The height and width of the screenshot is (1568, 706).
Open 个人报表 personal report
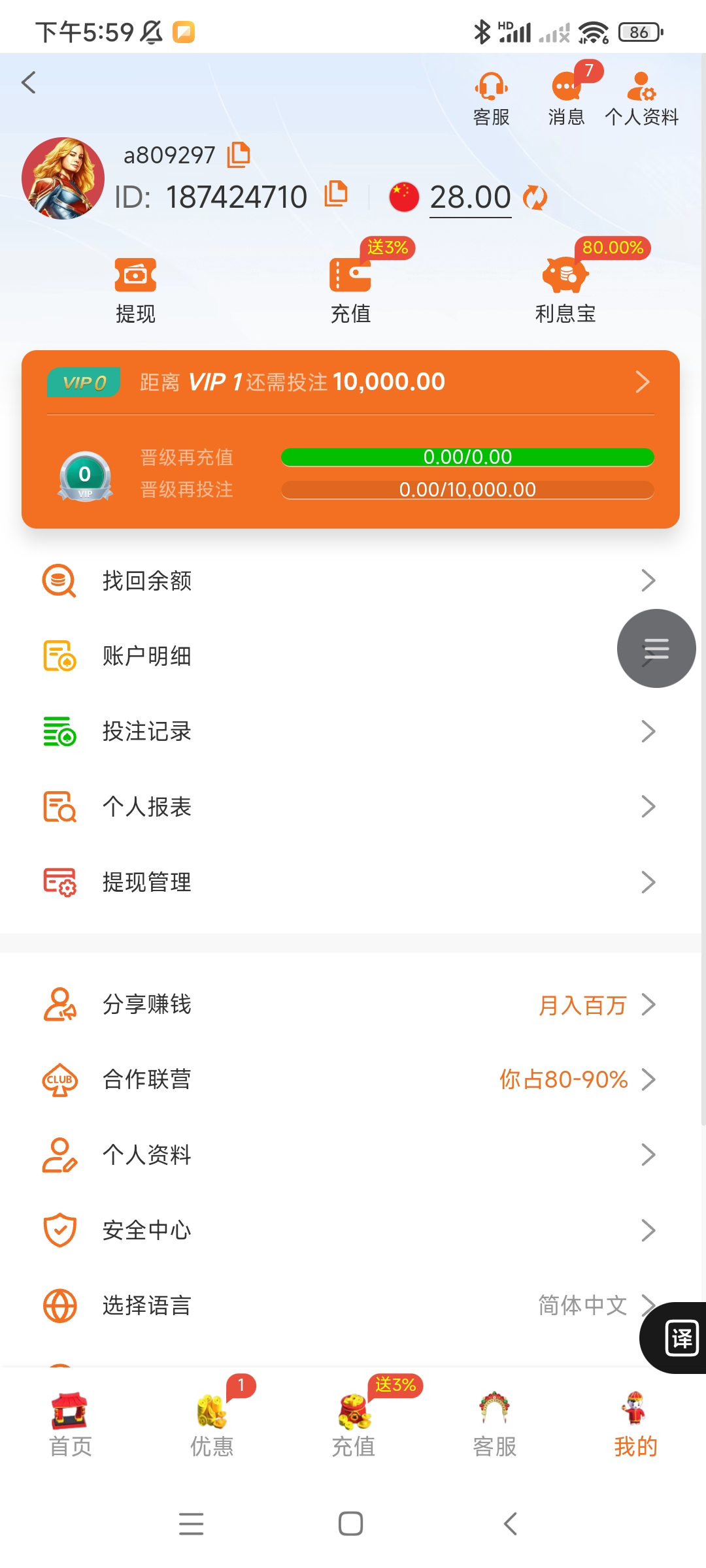click(x=350, y=807)
